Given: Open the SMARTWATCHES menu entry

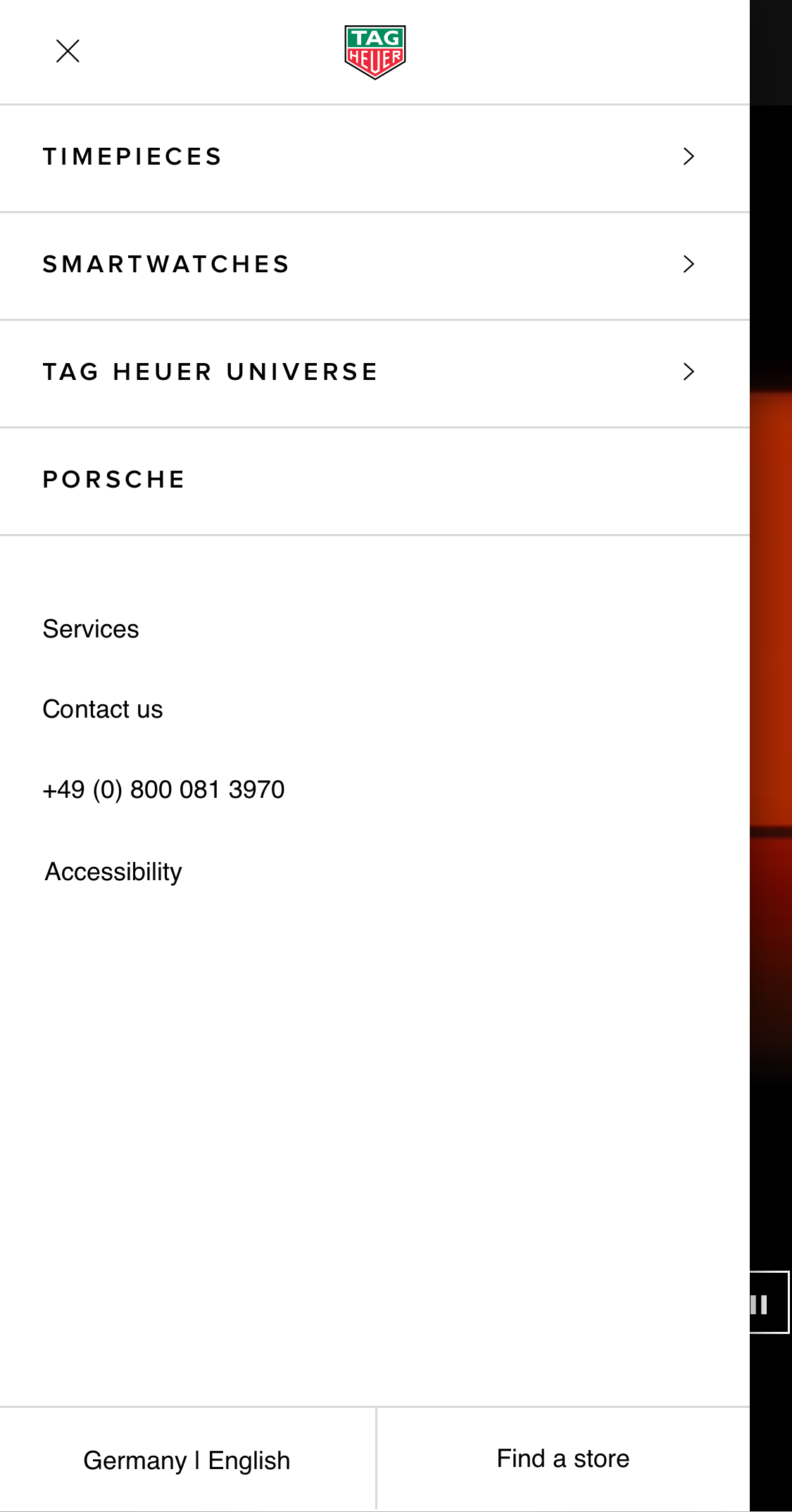Looking at the screenshot, I should (x=166, y=265).
